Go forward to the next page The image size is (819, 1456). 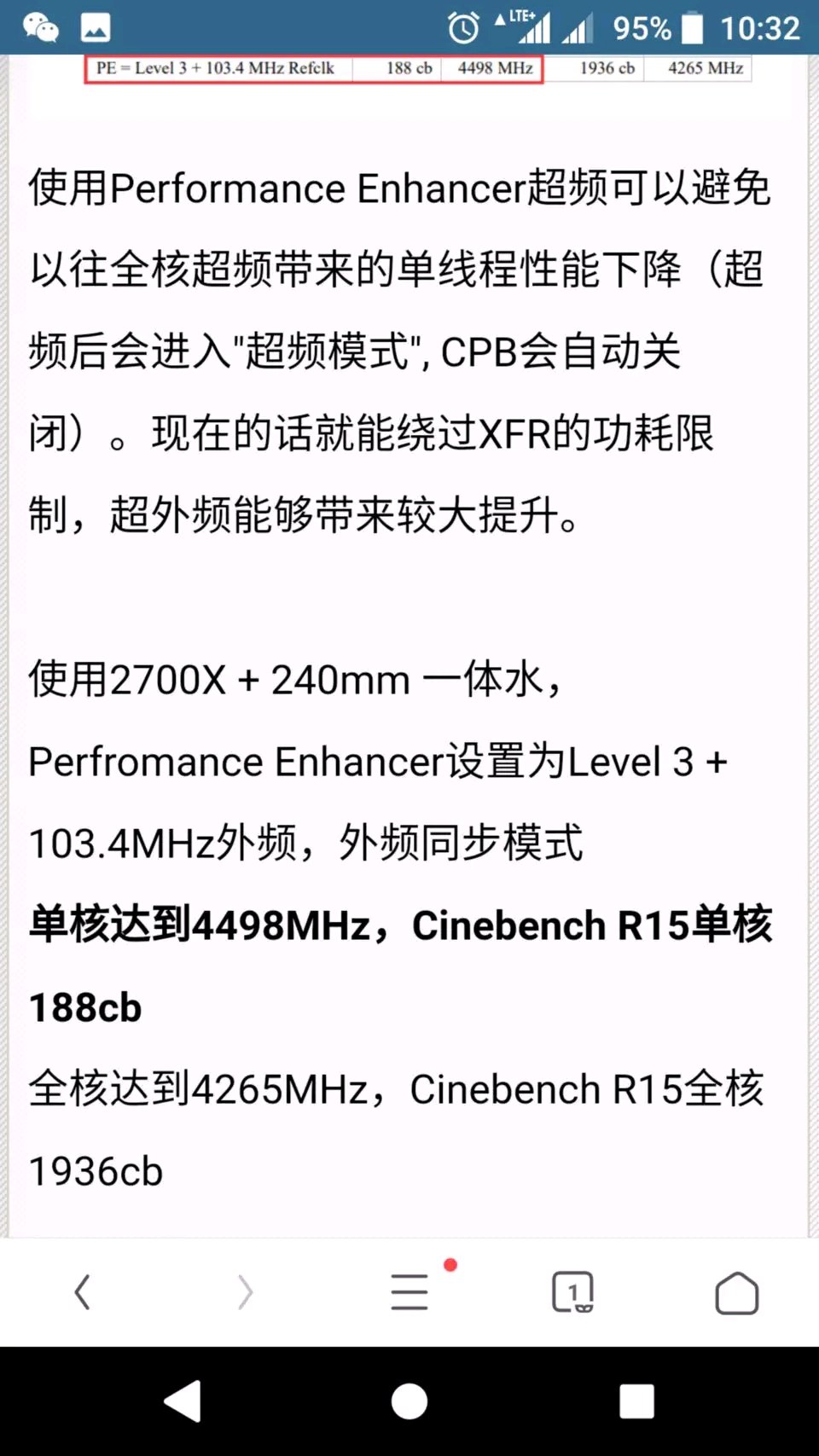click(x=246, y=1292)
